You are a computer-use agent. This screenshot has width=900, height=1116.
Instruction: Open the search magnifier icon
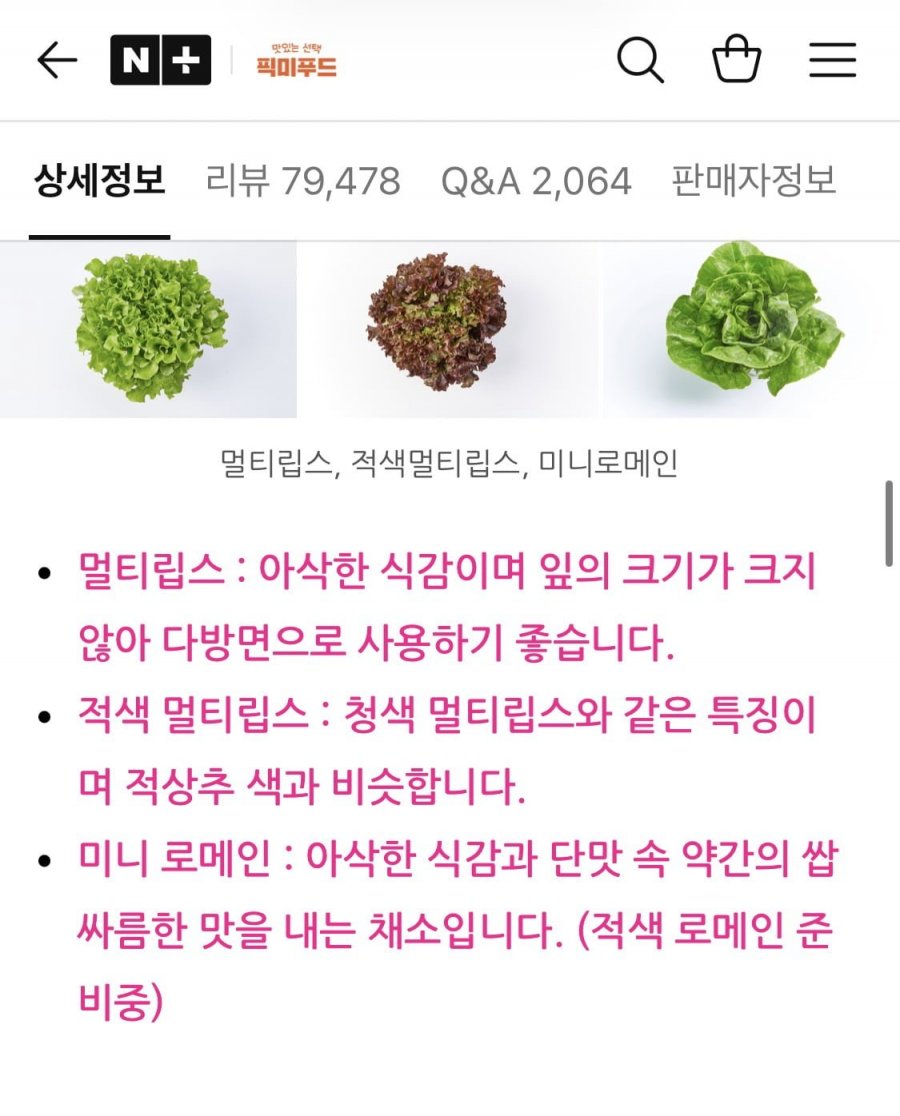(x=640, y=61)
